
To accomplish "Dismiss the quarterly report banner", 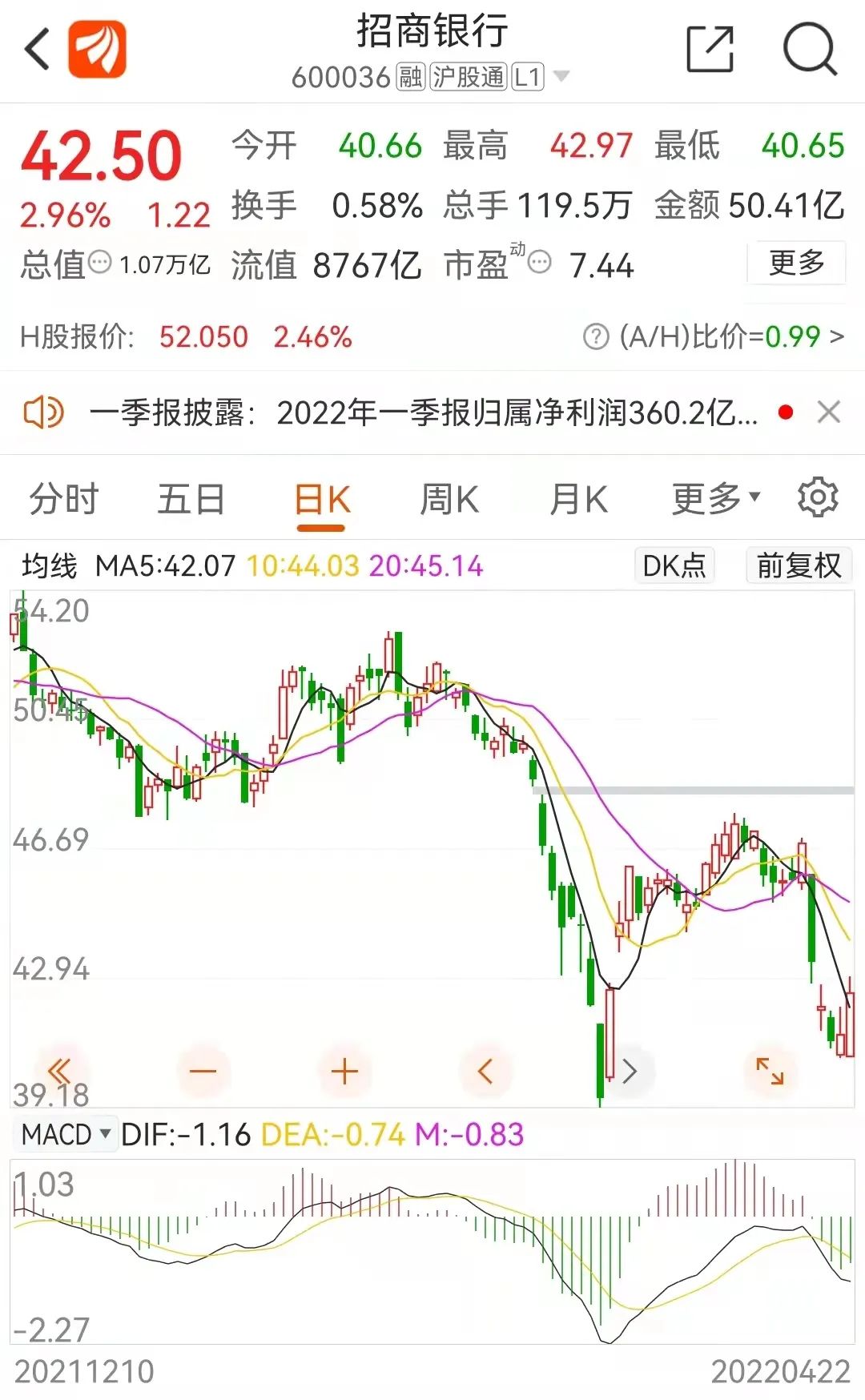I will point(829,413).
